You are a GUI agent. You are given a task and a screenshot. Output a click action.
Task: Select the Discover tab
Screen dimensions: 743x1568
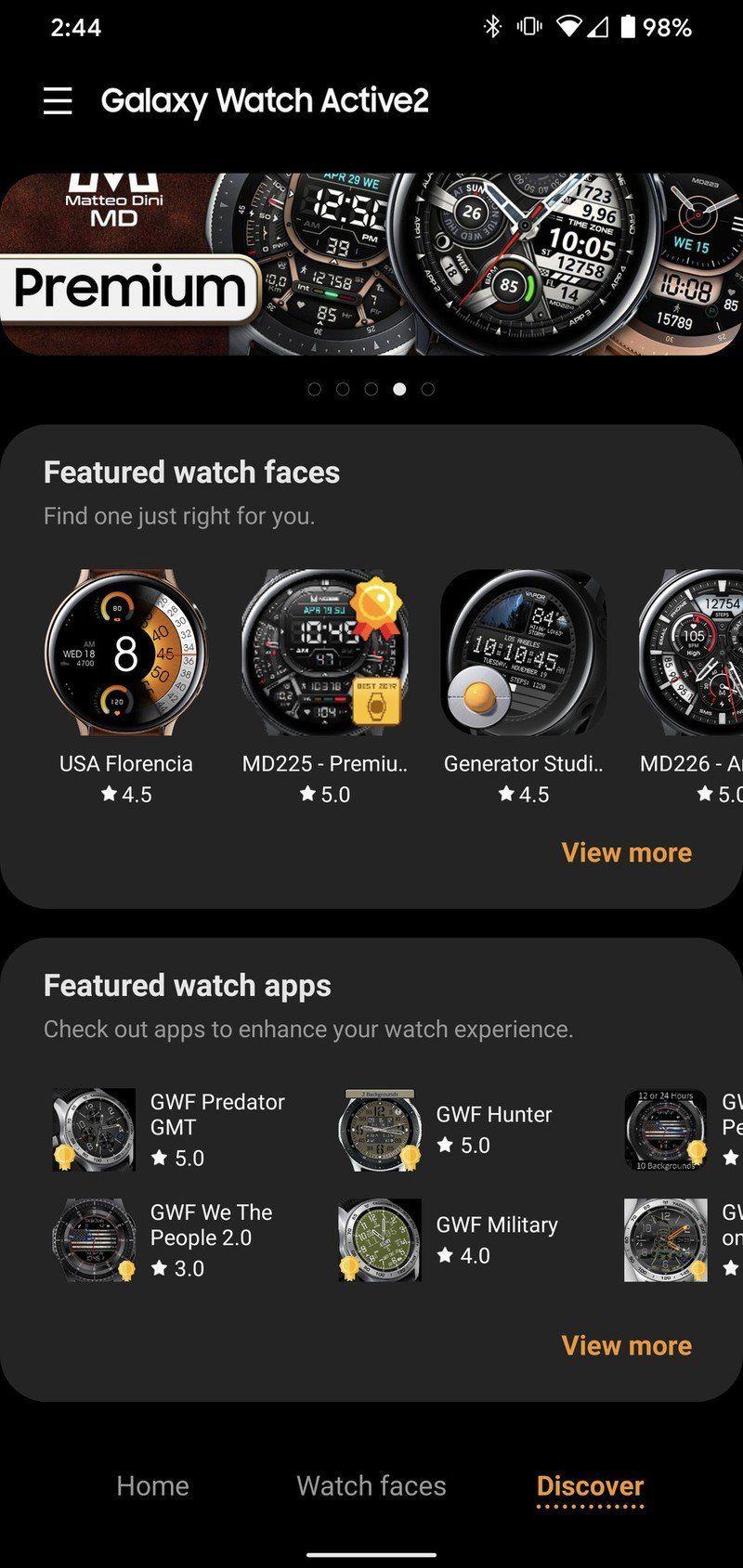(x=590, y=1485)
